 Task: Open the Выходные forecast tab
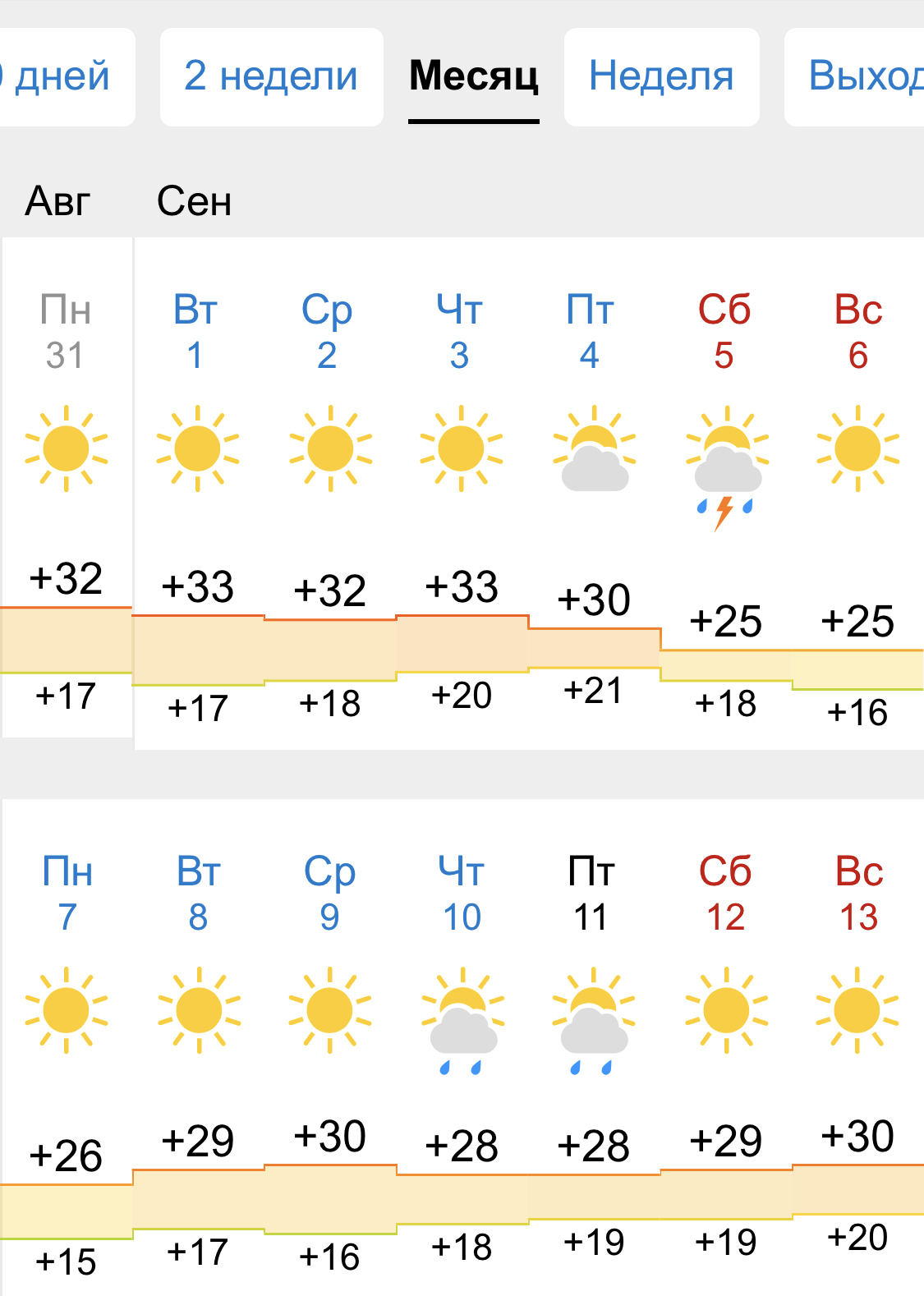(858, 76)
